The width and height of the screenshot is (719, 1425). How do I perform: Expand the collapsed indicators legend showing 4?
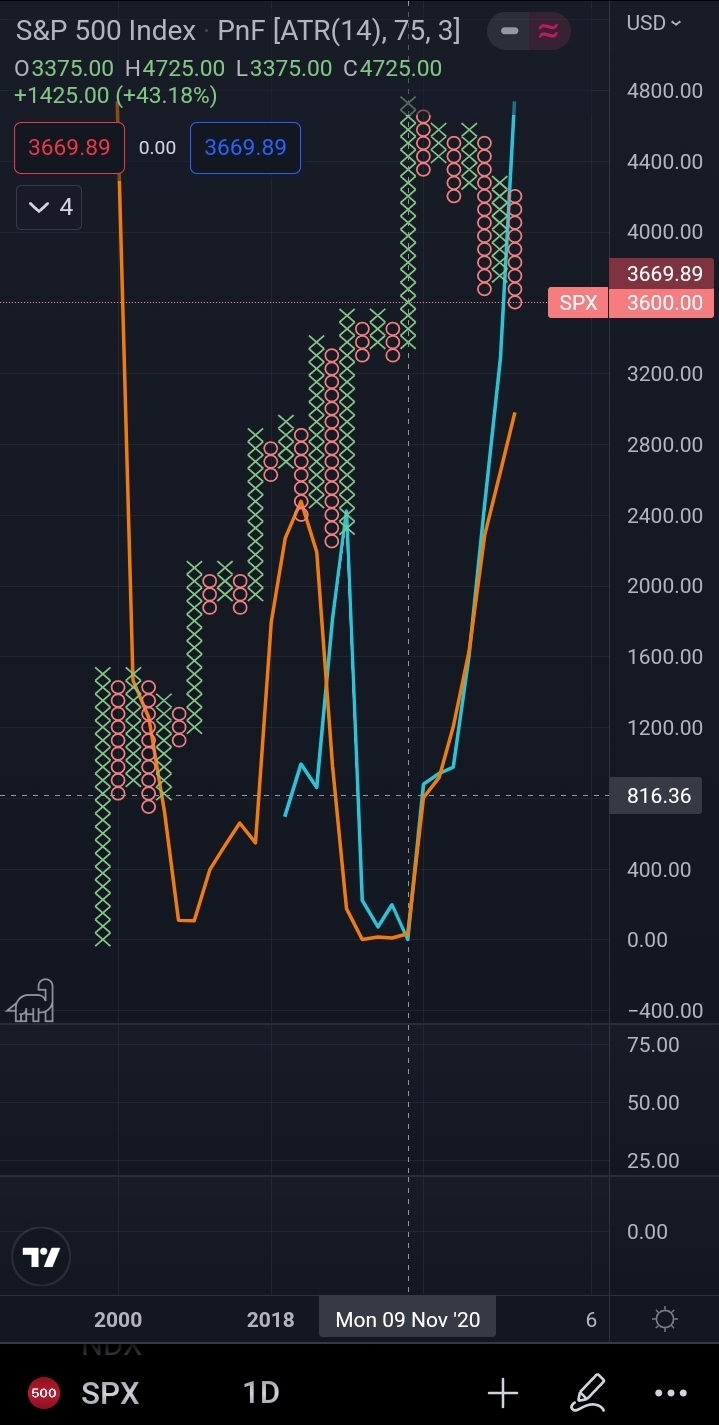[50, 207]
